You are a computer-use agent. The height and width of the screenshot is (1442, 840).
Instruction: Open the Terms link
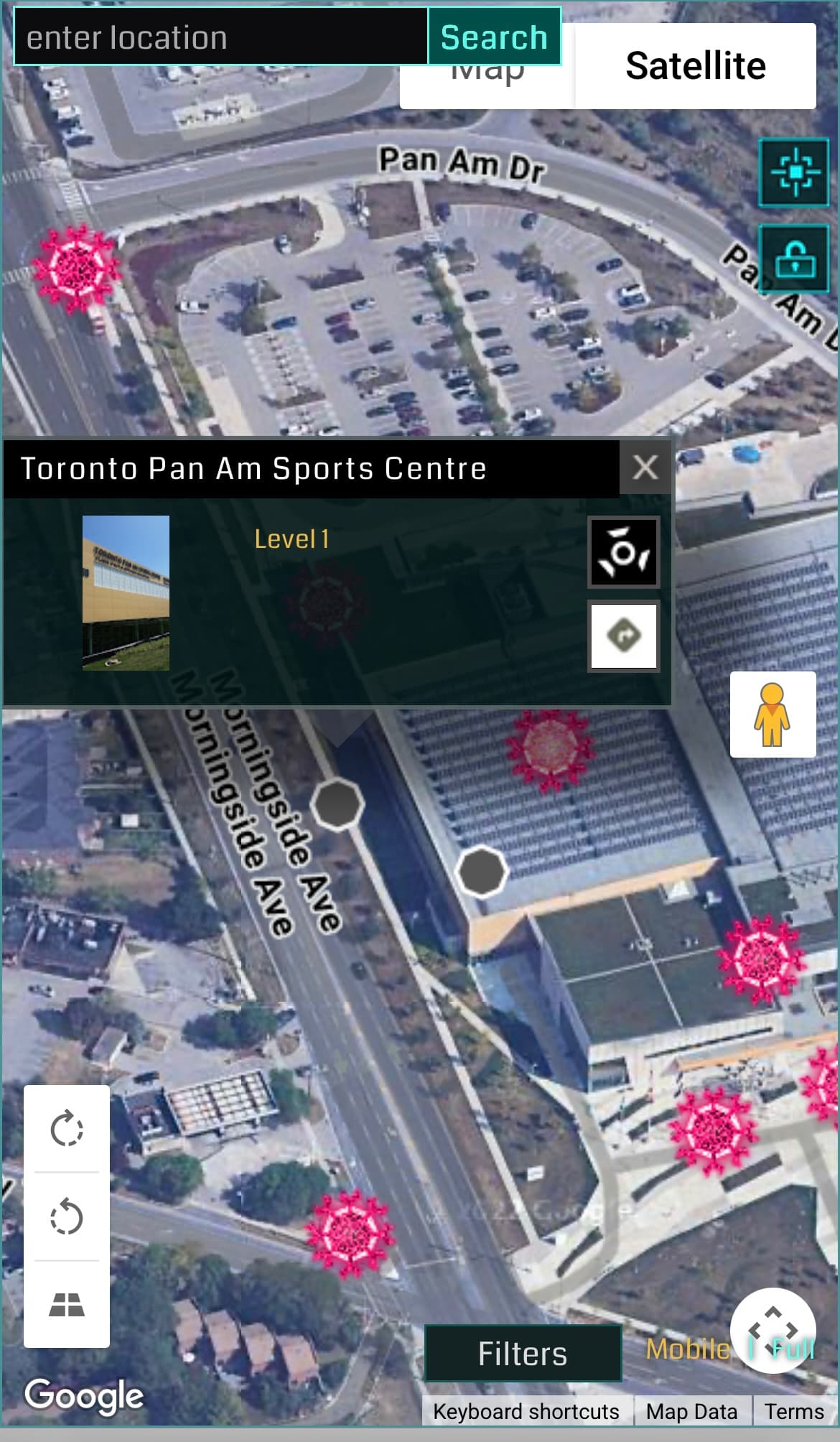(794, 1412)
